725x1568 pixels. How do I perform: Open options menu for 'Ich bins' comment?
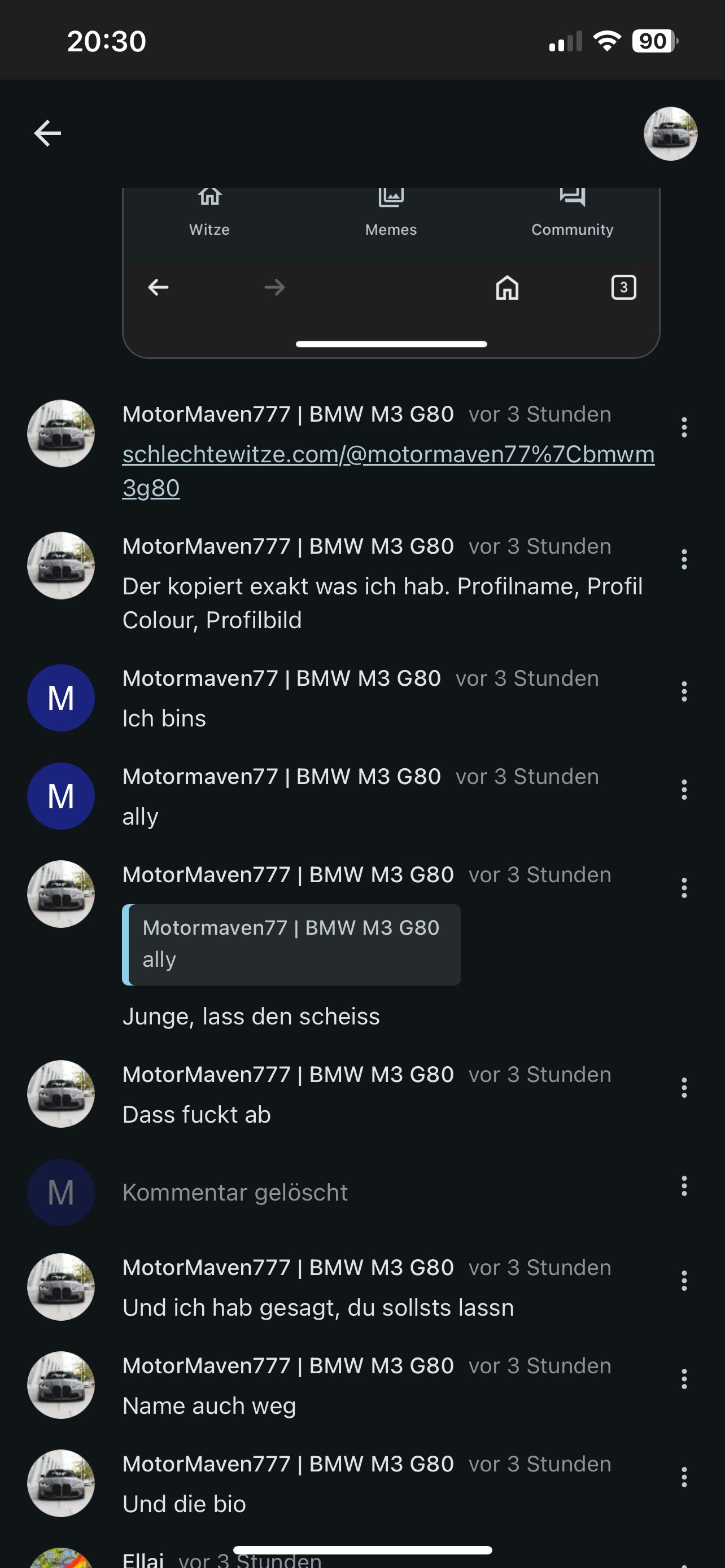pyautogui.click(x=684, y=691)
